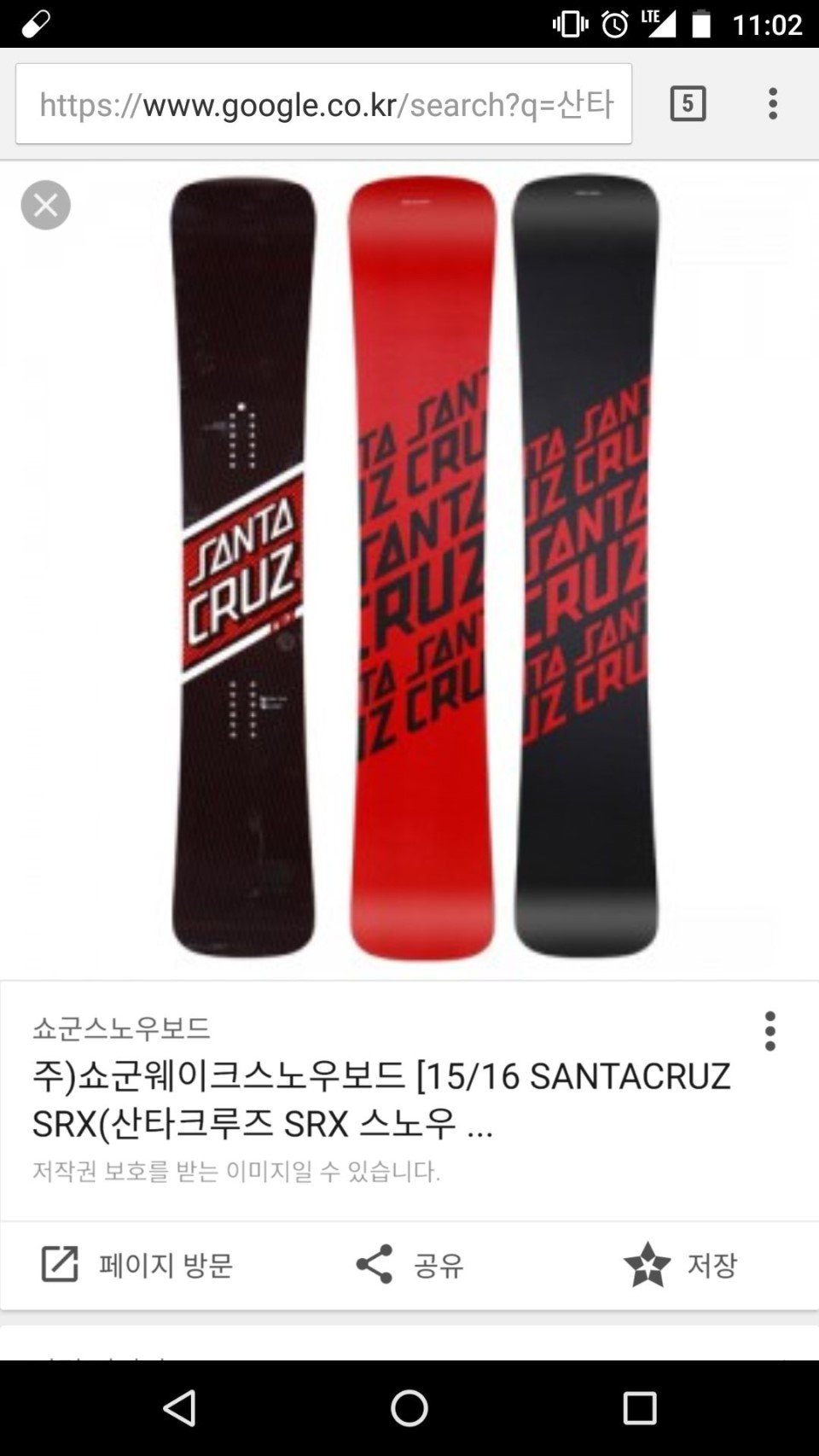The height and width of the screenshot is (1456, 819).
Task: Open the 쇼군웨이크스노우보드 SANTACRUZ SRX result title
Action: tap(380, 1099)
